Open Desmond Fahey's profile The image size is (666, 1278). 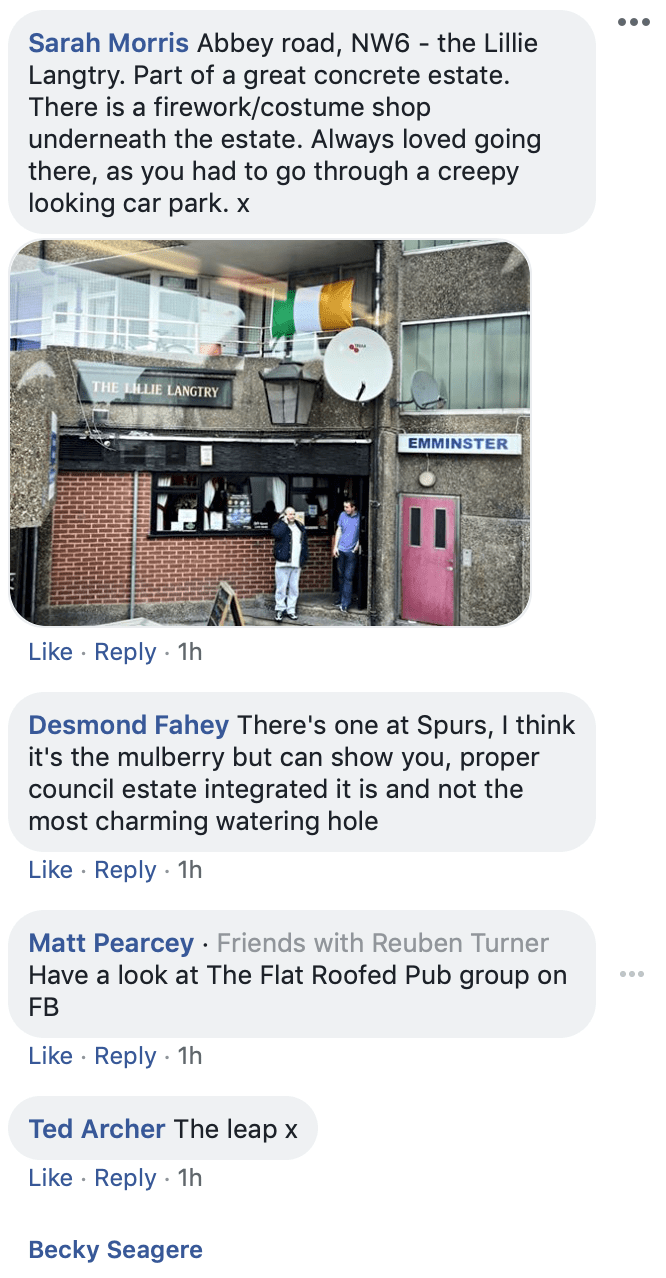pos(128,725)
